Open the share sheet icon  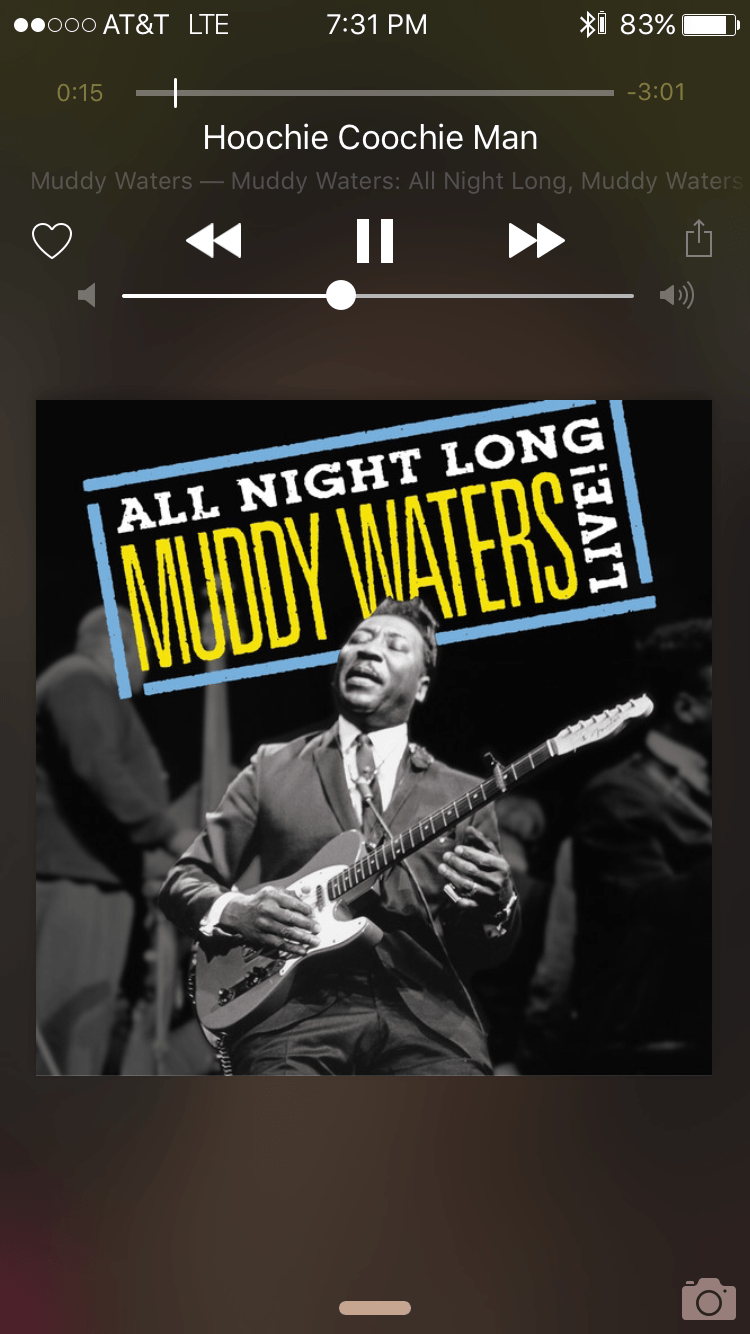click(698, 240)
